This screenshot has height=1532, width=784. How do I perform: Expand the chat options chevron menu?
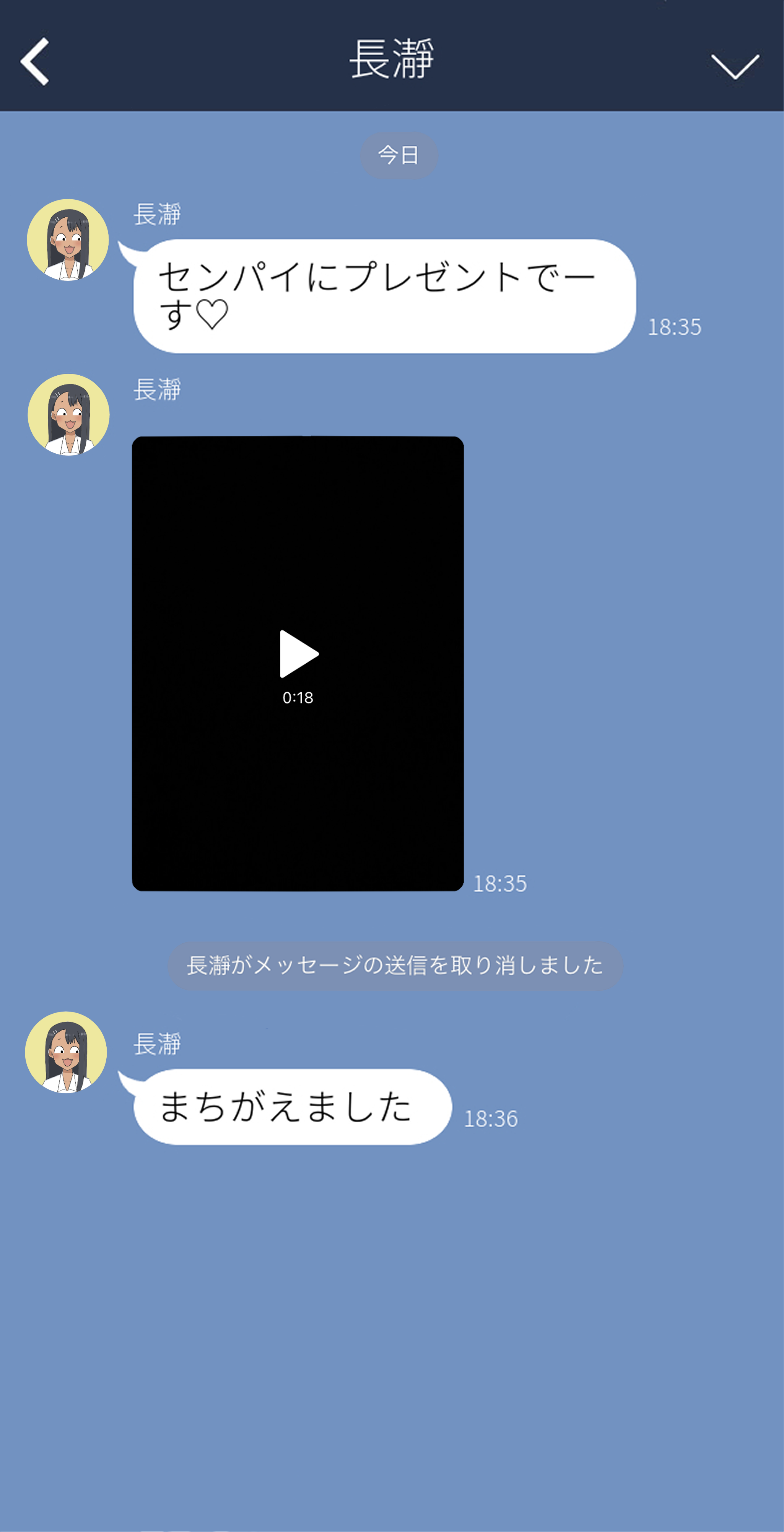coord(735,66)
